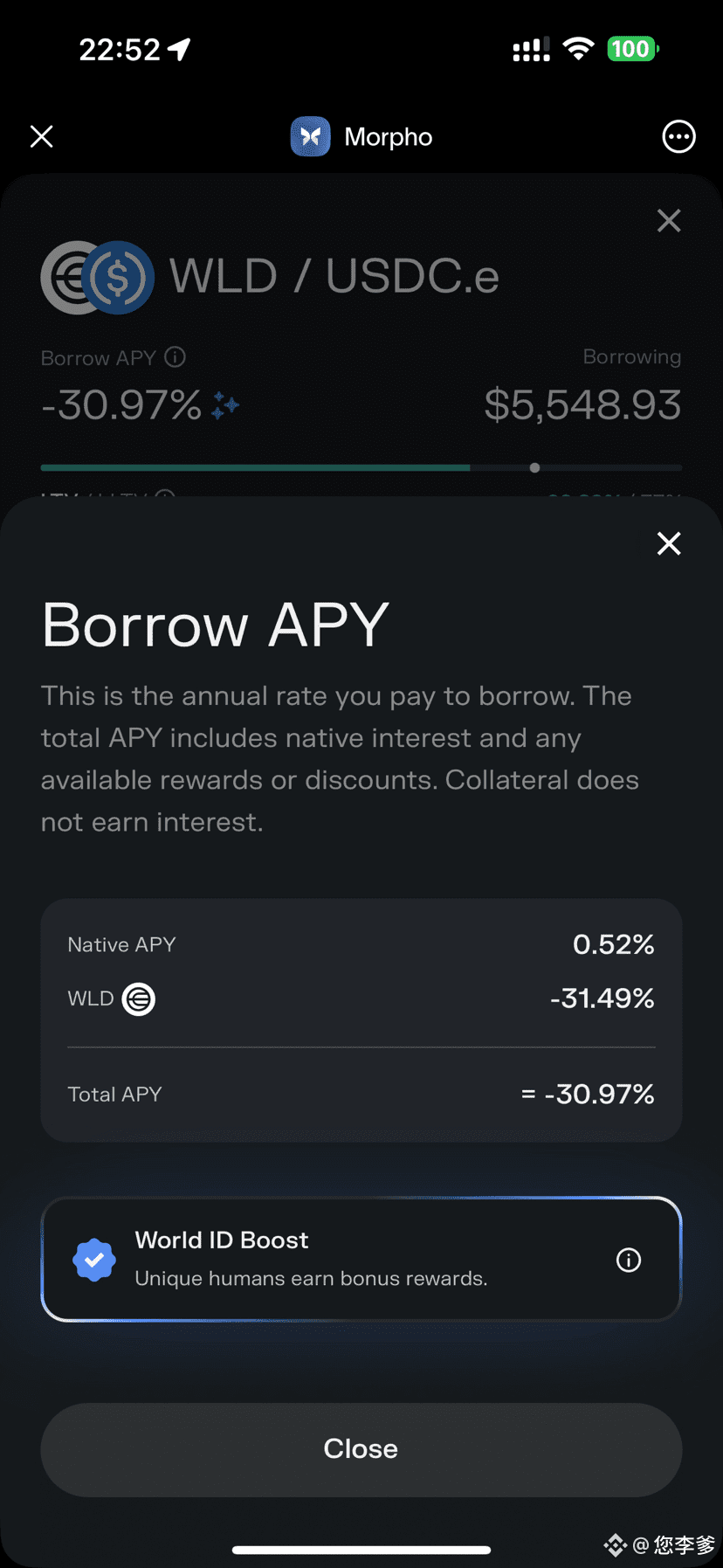Open World ID Boost info
This screenshot has width=723, height=1568.
(629, 1260)
